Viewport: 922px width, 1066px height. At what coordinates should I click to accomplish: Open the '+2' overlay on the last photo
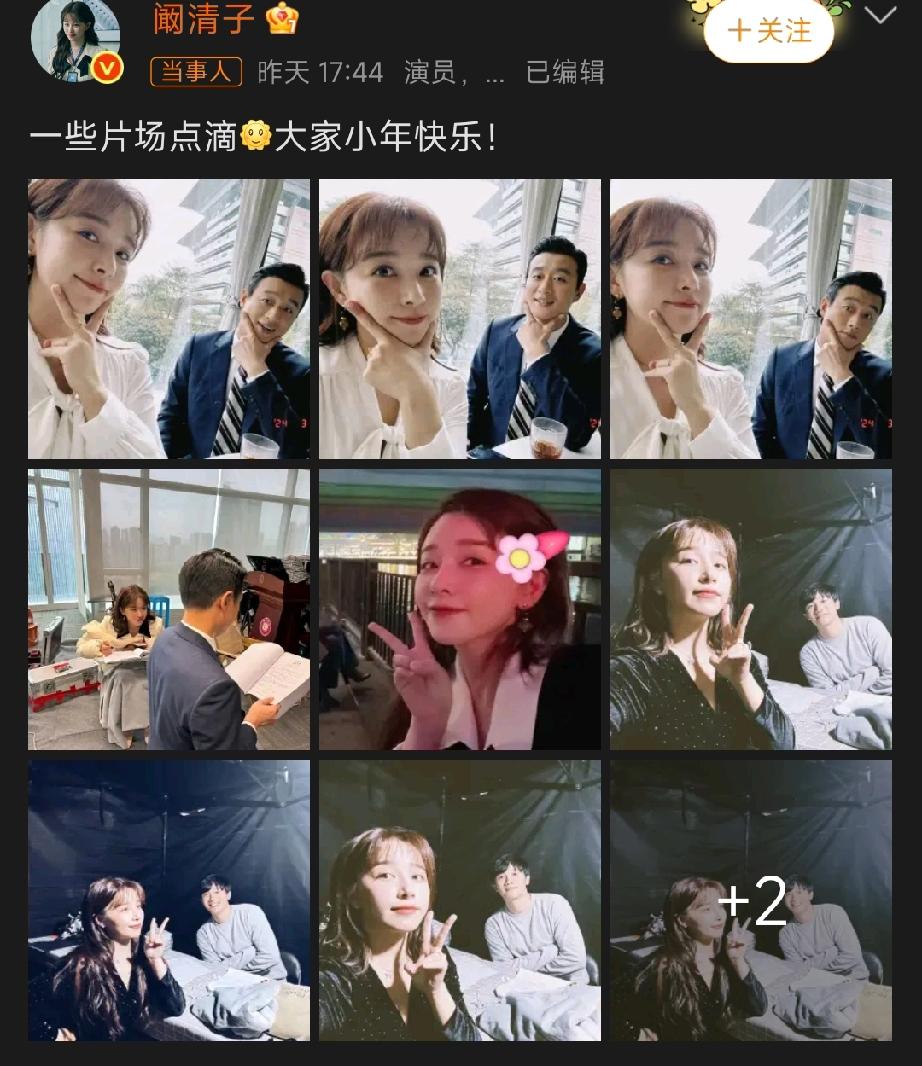752,900
